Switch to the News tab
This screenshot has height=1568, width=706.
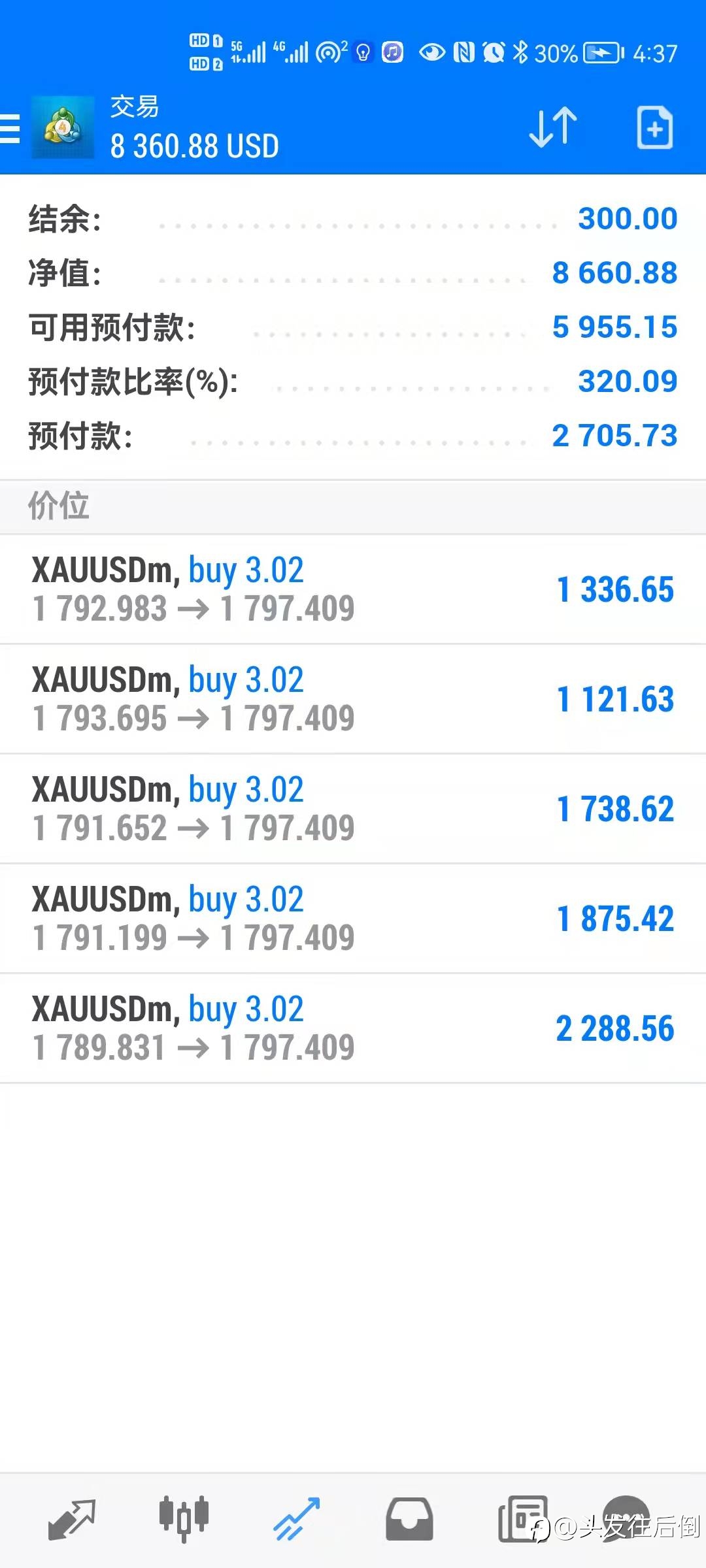coord(522,1520)
